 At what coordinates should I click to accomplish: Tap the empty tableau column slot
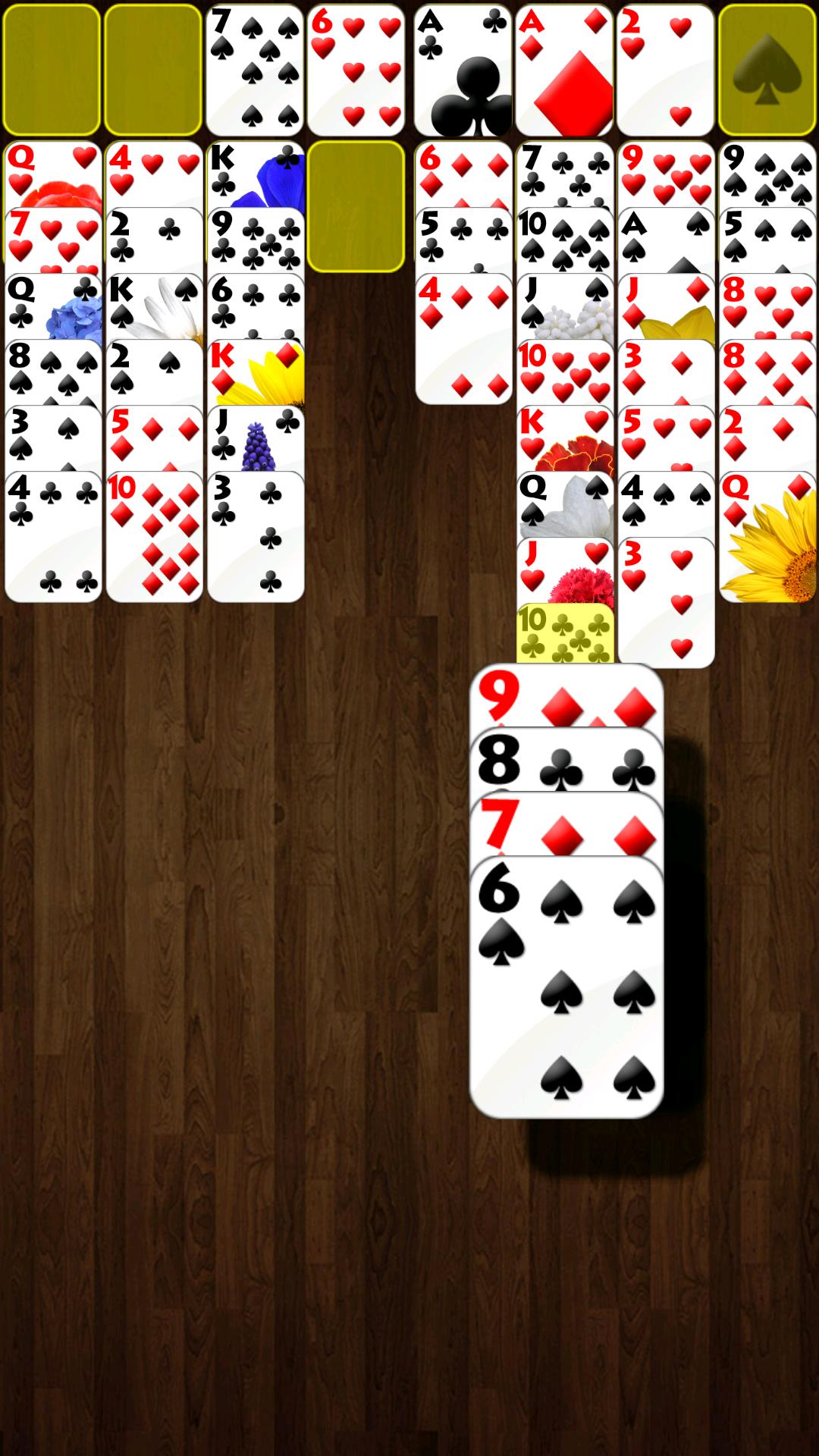point(356,206)
